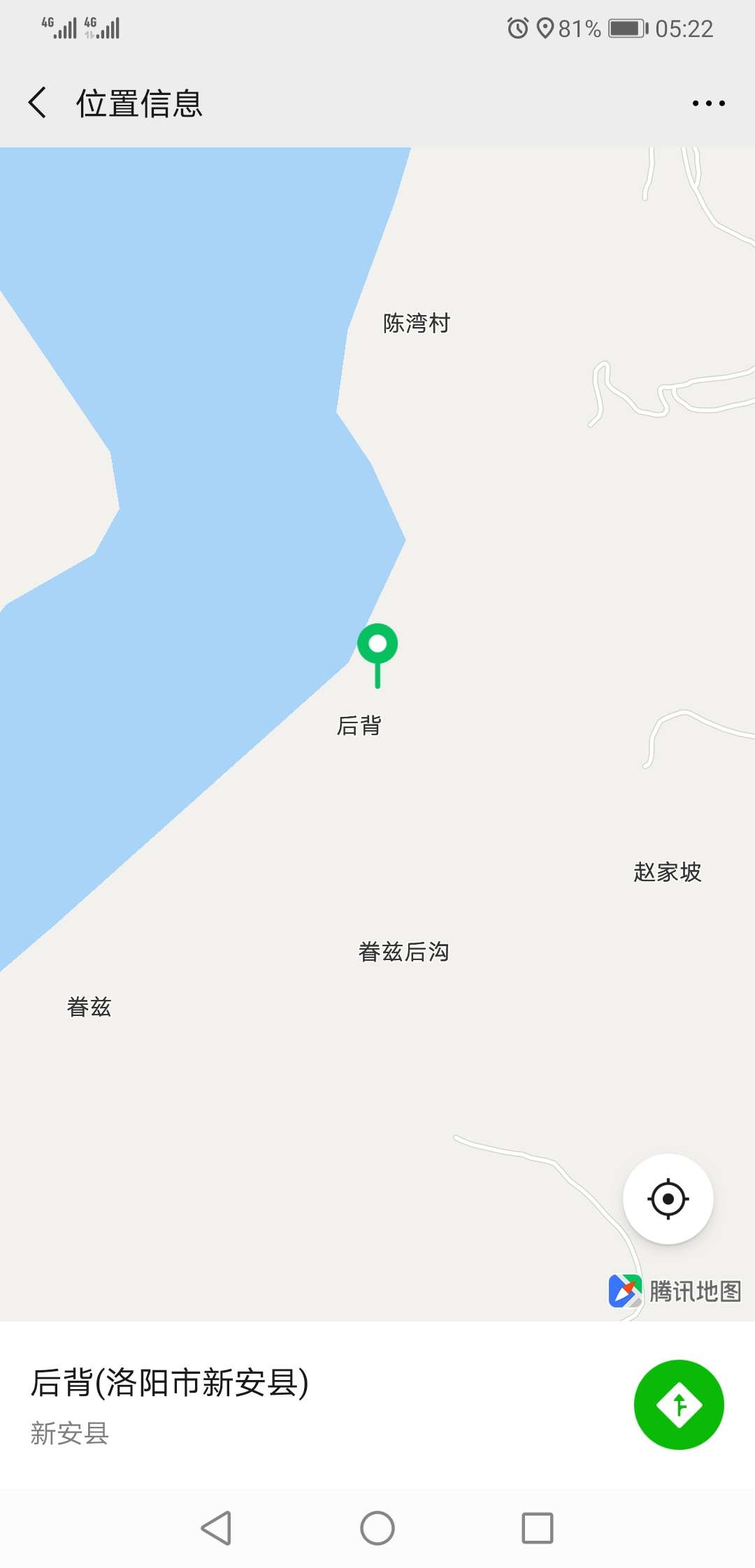Screen dimensions: 755x1568
Task: Tap the green location pin at 后背
Action: click(x=377, y=646)
